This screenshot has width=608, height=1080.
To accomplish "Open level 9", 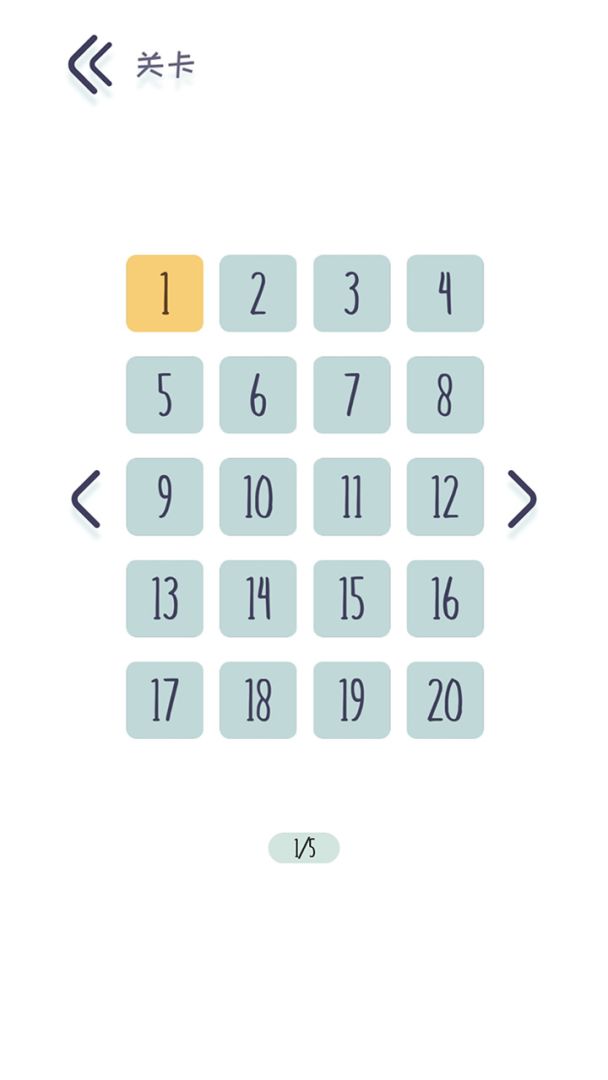I will pos(165,497).
